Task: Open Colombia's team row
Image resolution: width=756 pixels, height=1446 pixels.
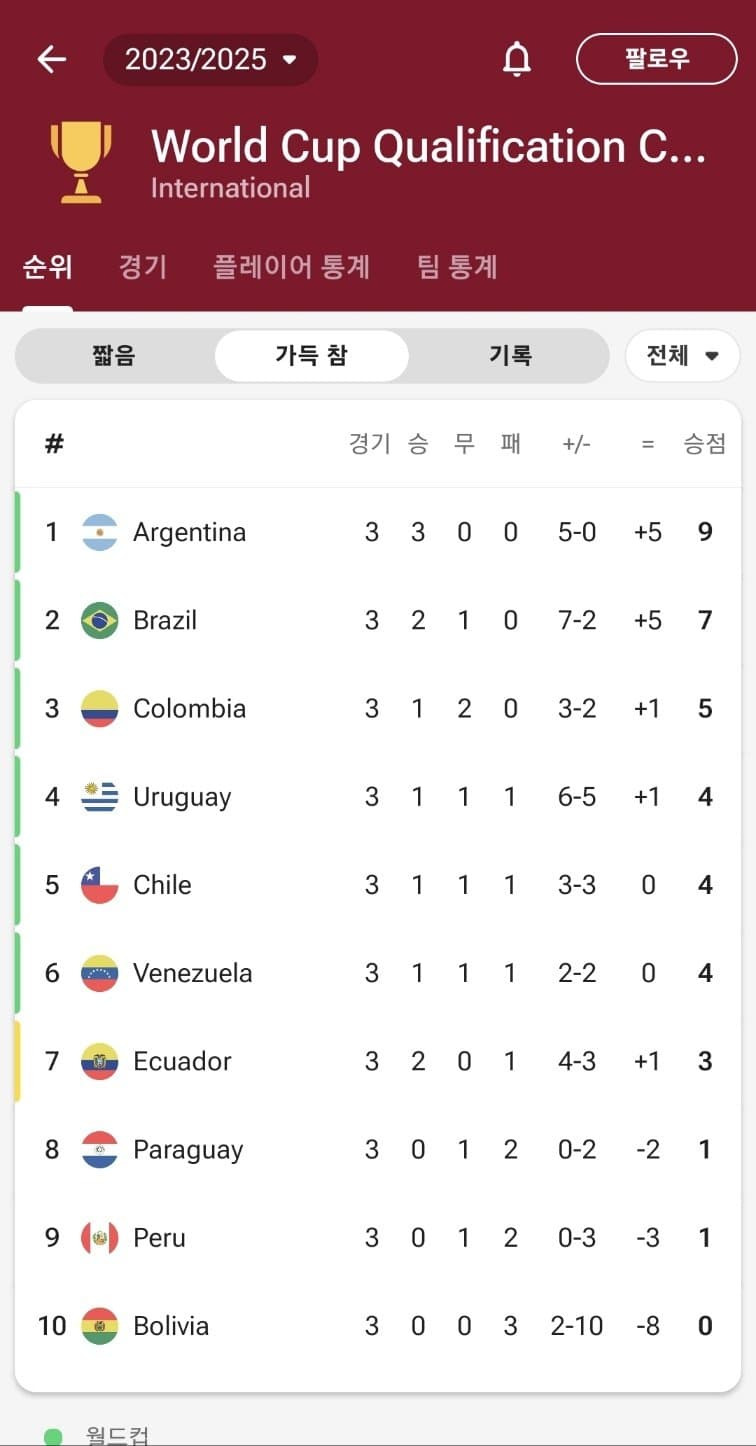Action: 378,708
